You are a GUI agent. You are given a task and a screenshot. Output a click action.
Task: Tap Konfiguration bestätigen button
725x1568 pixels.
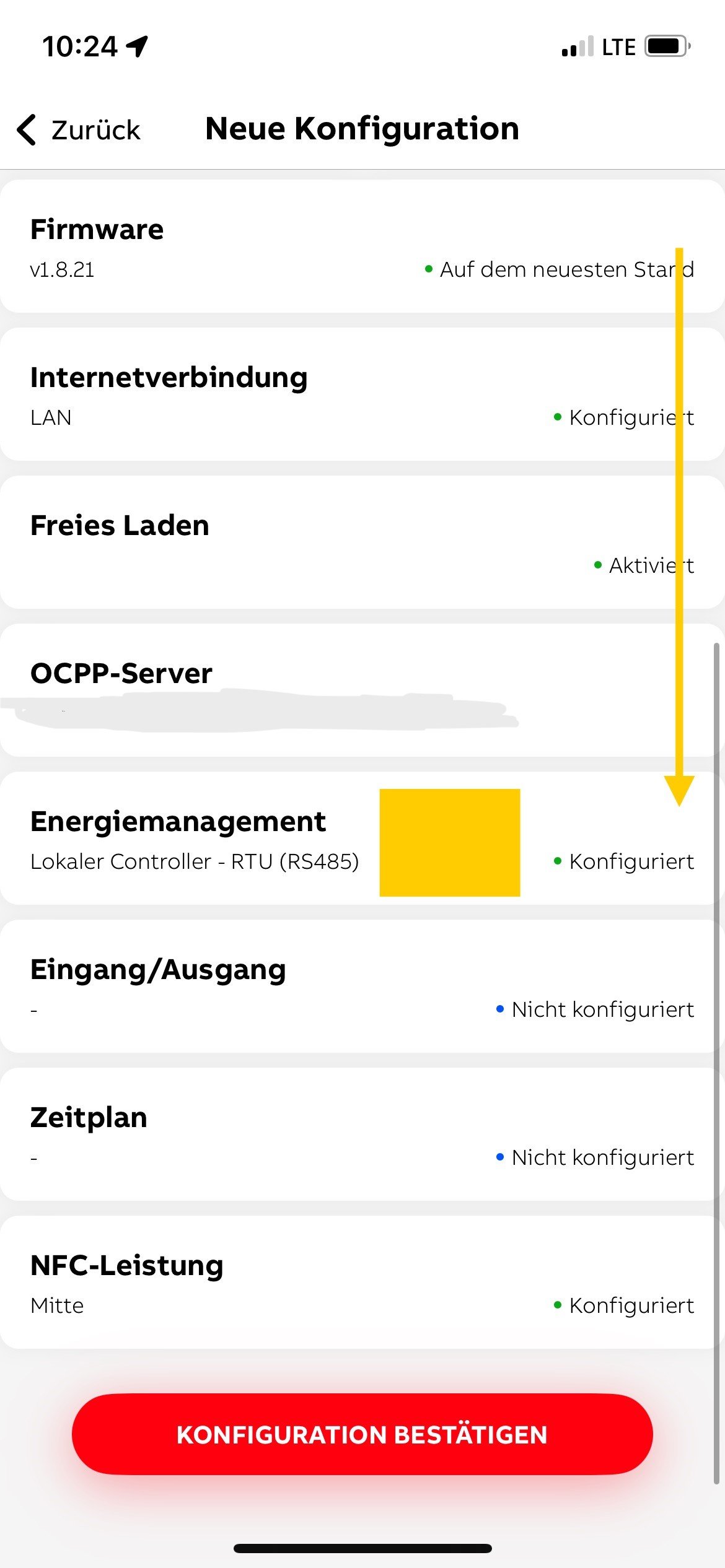tap(362, 1434)
